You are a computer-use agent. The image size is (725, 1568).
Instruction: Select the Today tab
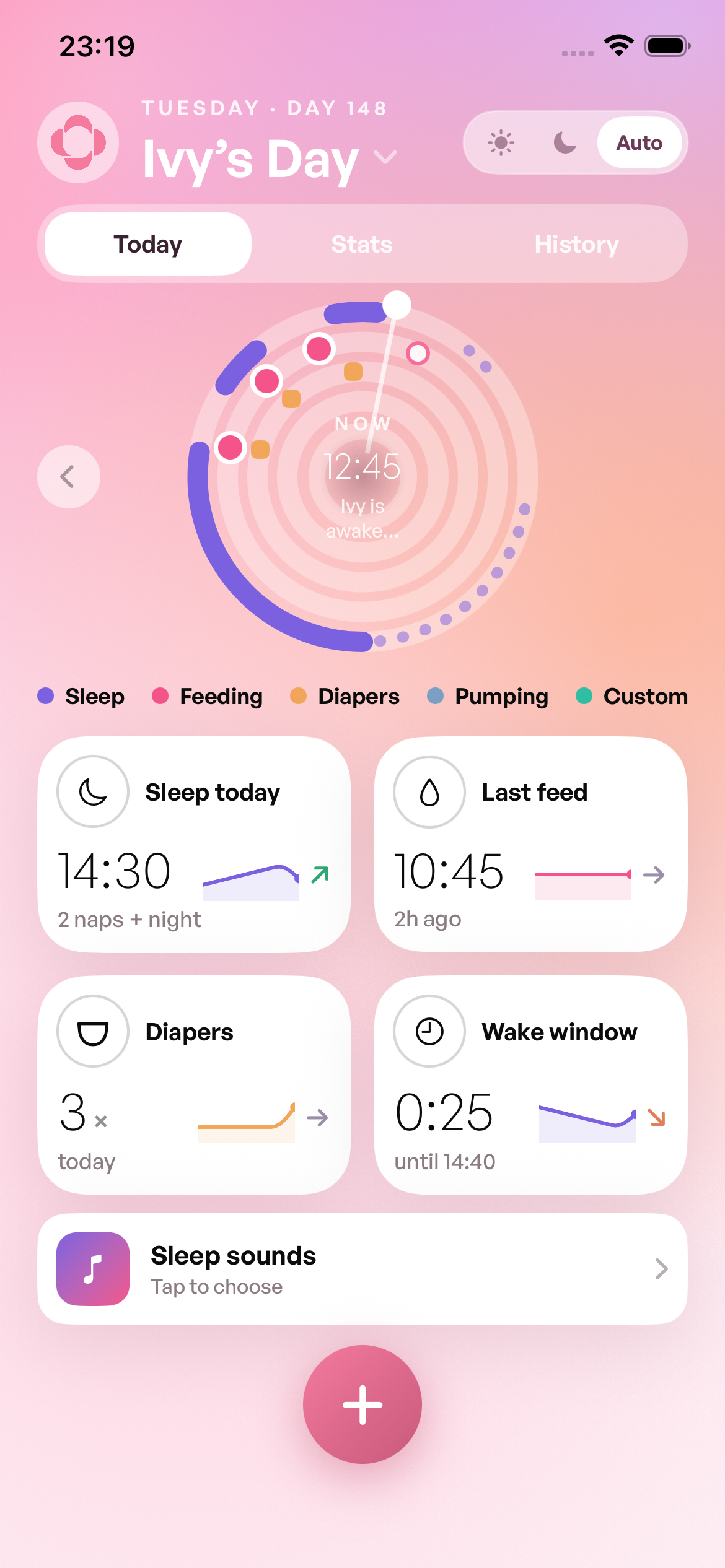point(148,244)
